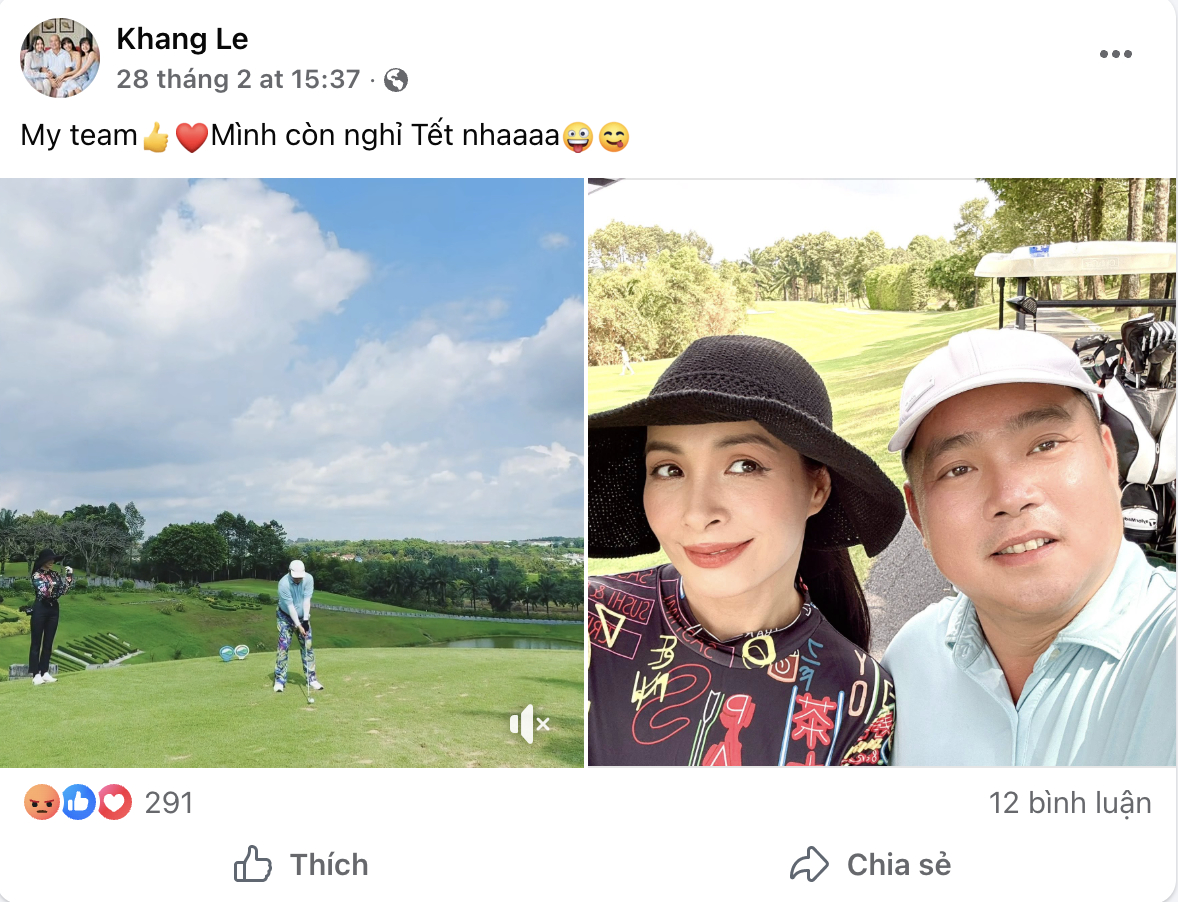Like the post with Thích

[301, 864]
